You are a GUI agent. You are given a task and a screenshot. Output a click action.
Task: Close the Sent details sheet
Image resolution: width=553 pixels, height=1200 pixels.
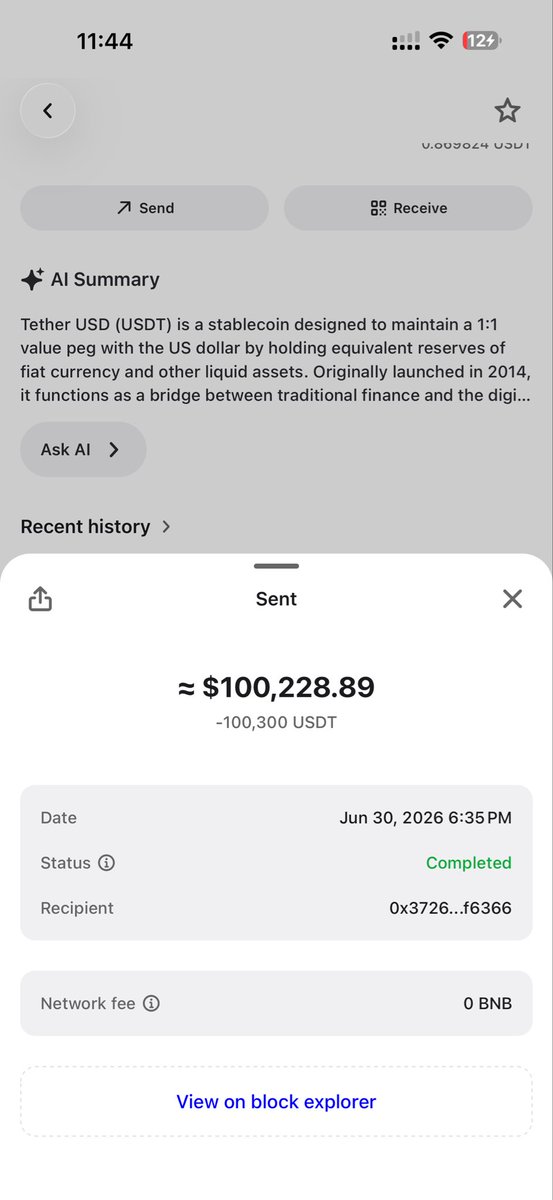(x=512, y=599)
